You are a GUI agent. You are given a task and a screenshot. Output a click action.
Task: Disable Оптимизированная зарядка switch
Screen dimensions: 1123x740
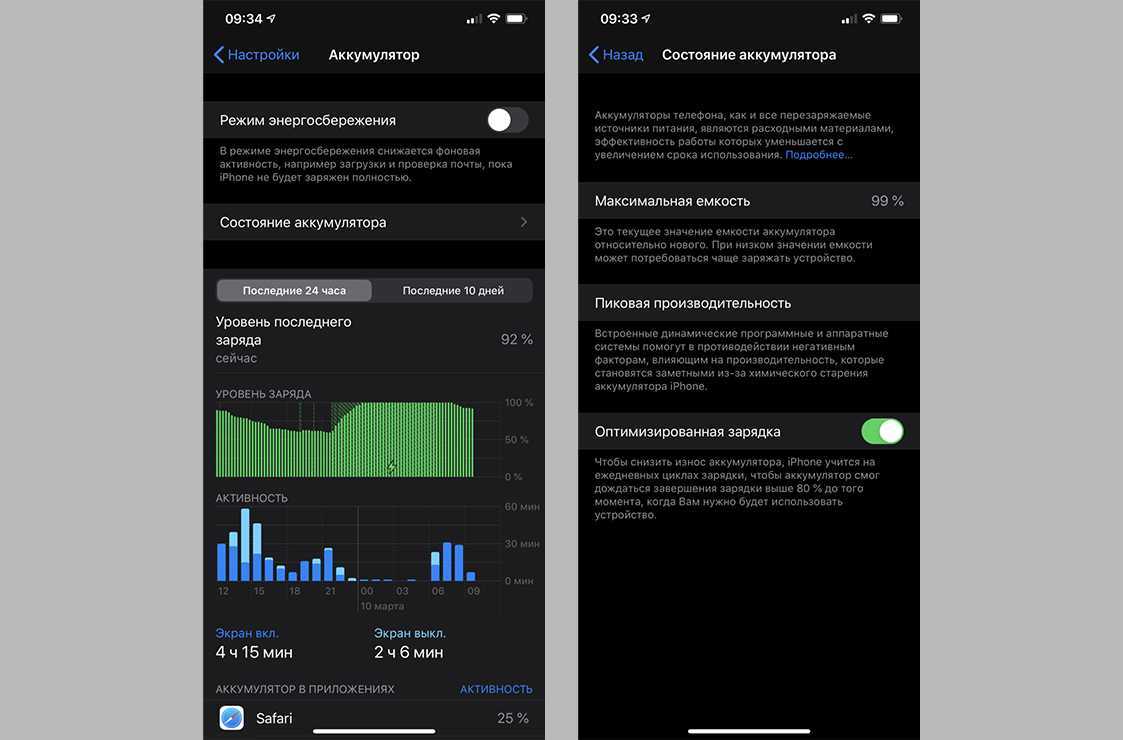coord(882,431)
